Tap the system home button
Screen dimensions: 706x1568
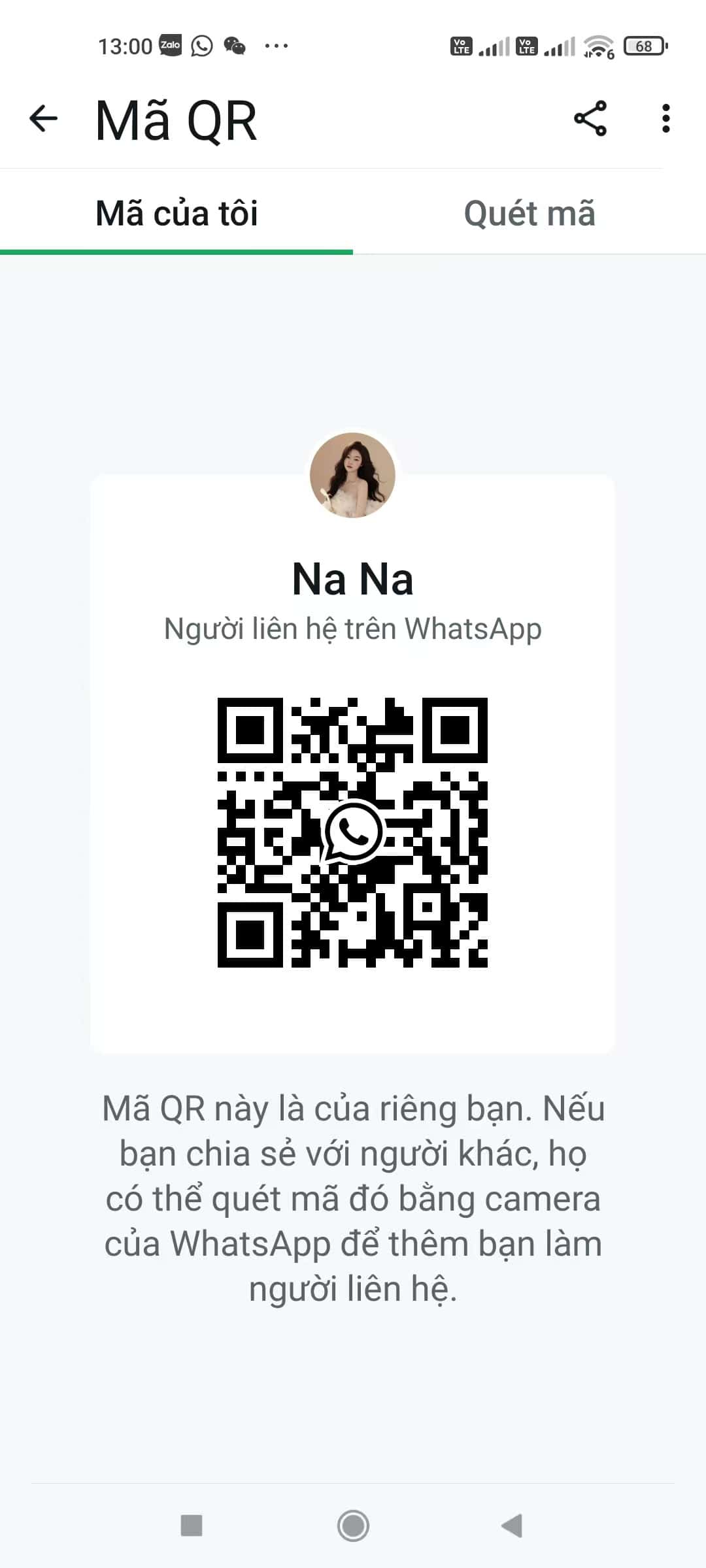[353, 1526]
